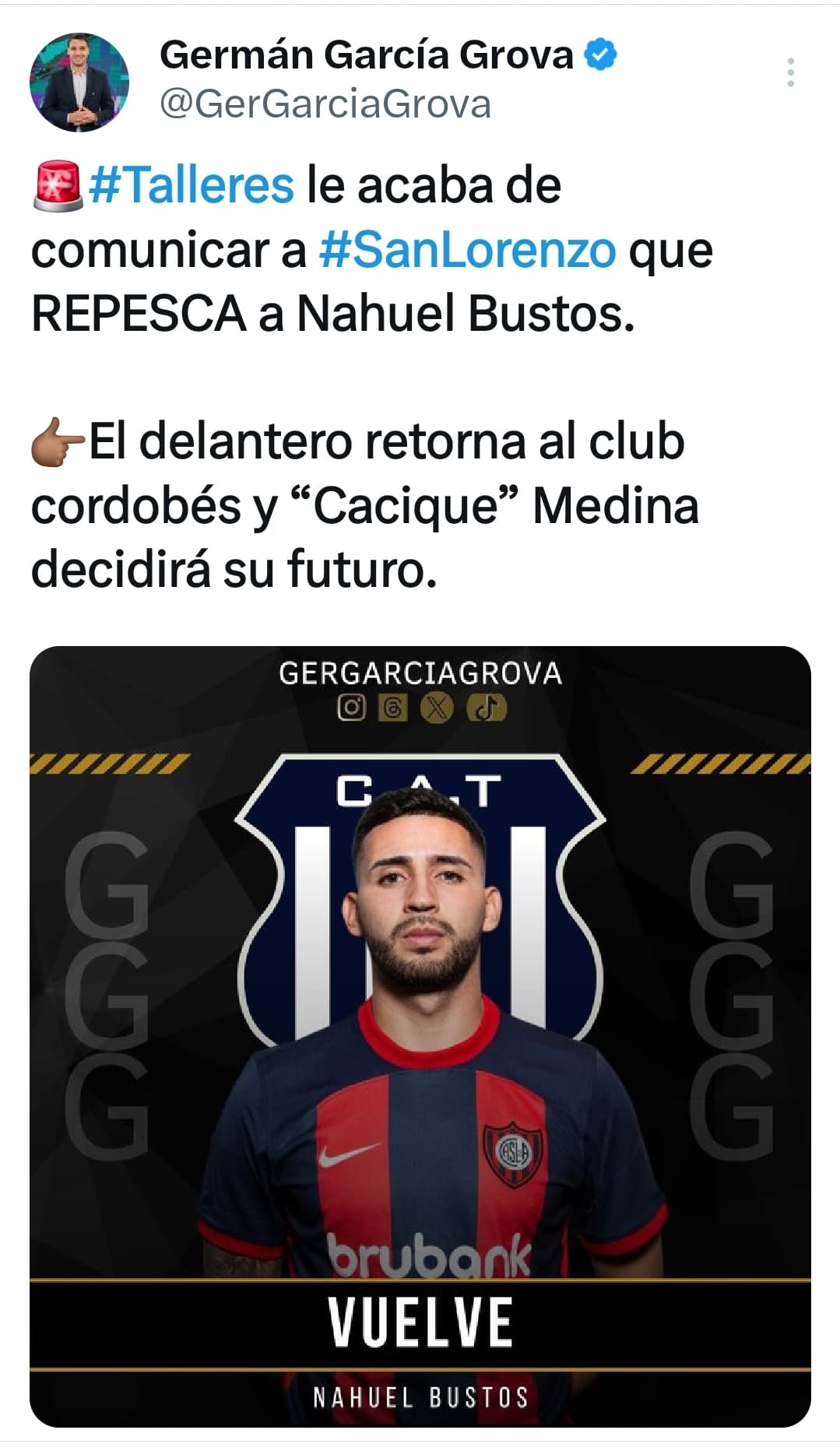
Task: Open the #SanLorenzo hashtag
Action: click(468, 250)
